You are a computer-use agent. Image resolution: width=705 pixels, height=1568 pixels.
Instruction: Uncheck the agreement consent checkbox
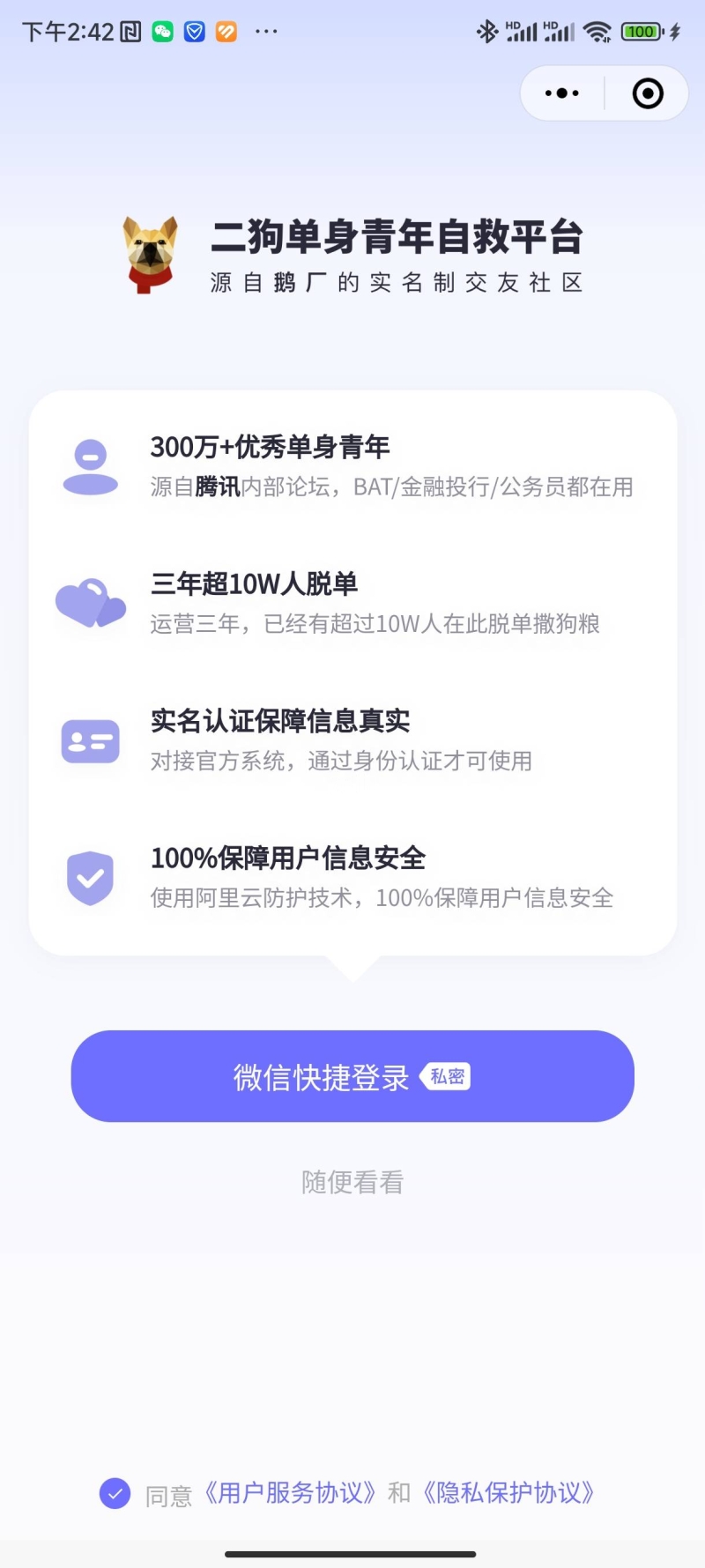tap(115, 1493)
